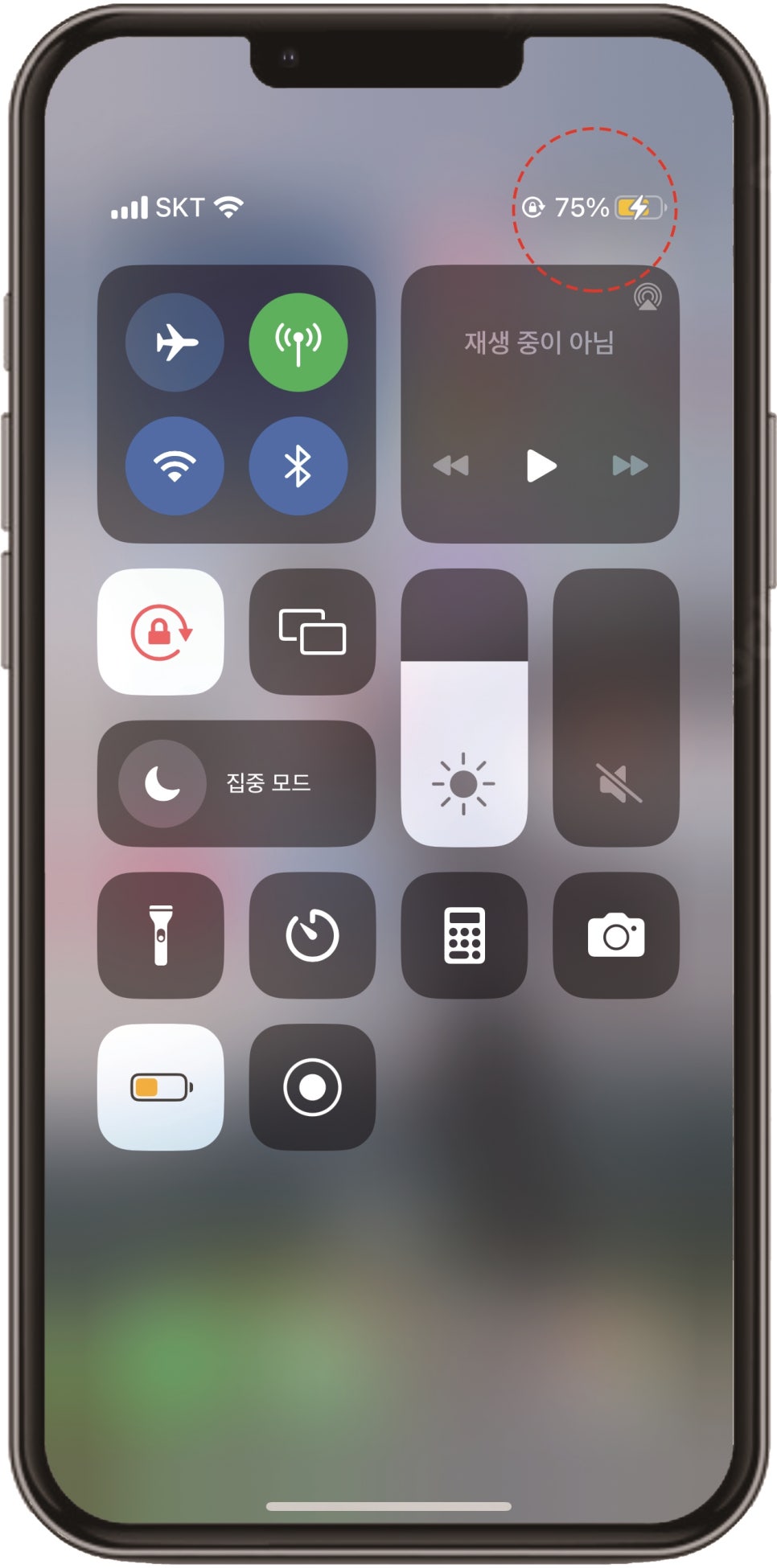The image size is (777, 1568).
Task: Go back to the previous track
Action: [x=450, y=466]
